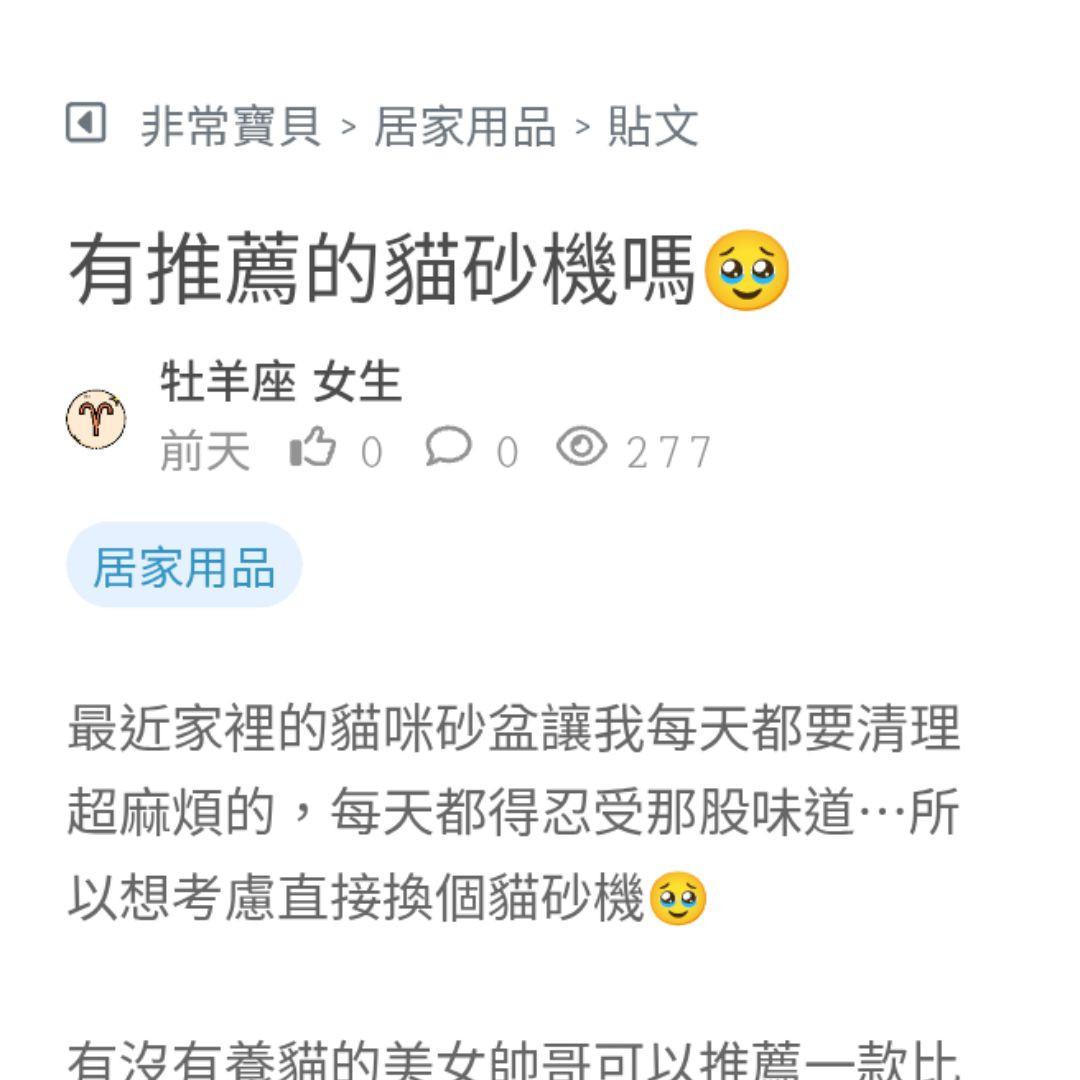Select the 居家用品 tag chip

click(184, 566)
